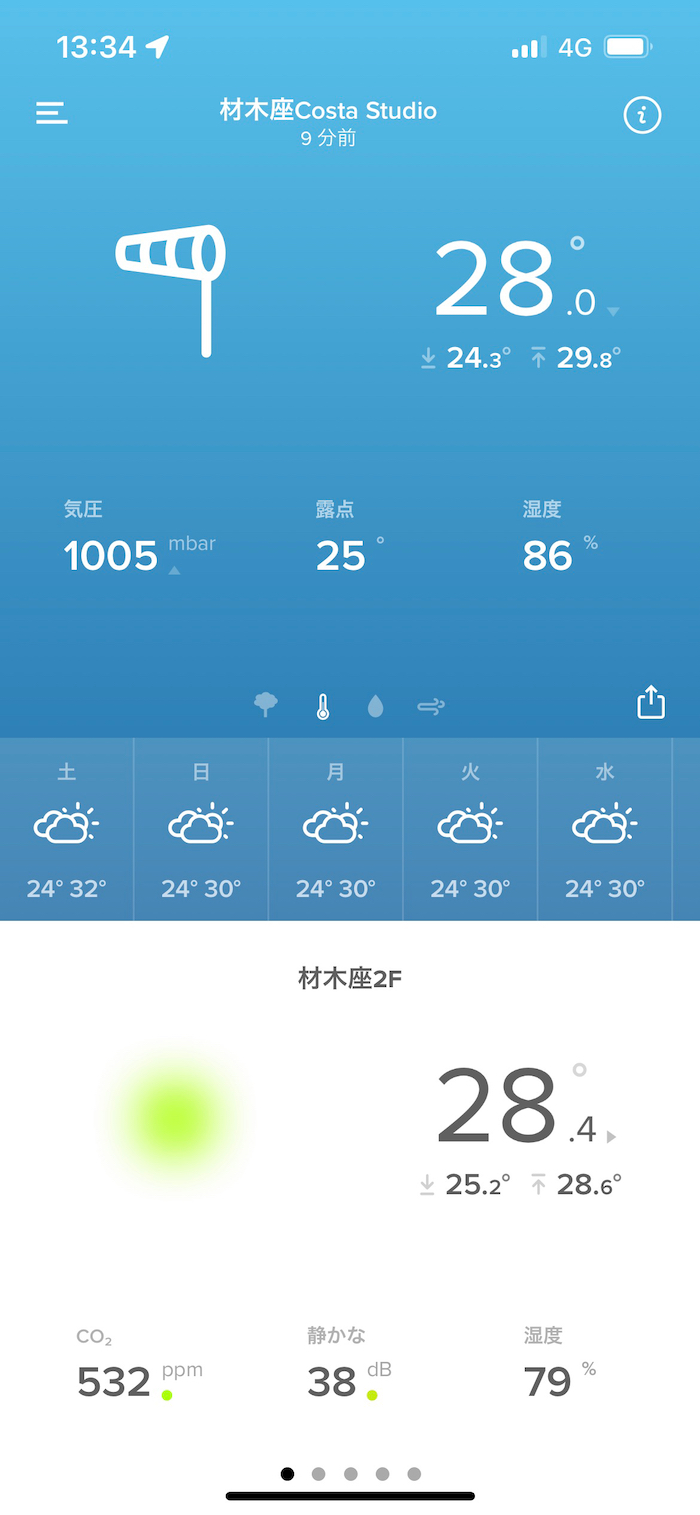This screenshot has width=700, height=1515.
Task: Open Tuesday (火) forecast
Action: [x=470, y=829]
